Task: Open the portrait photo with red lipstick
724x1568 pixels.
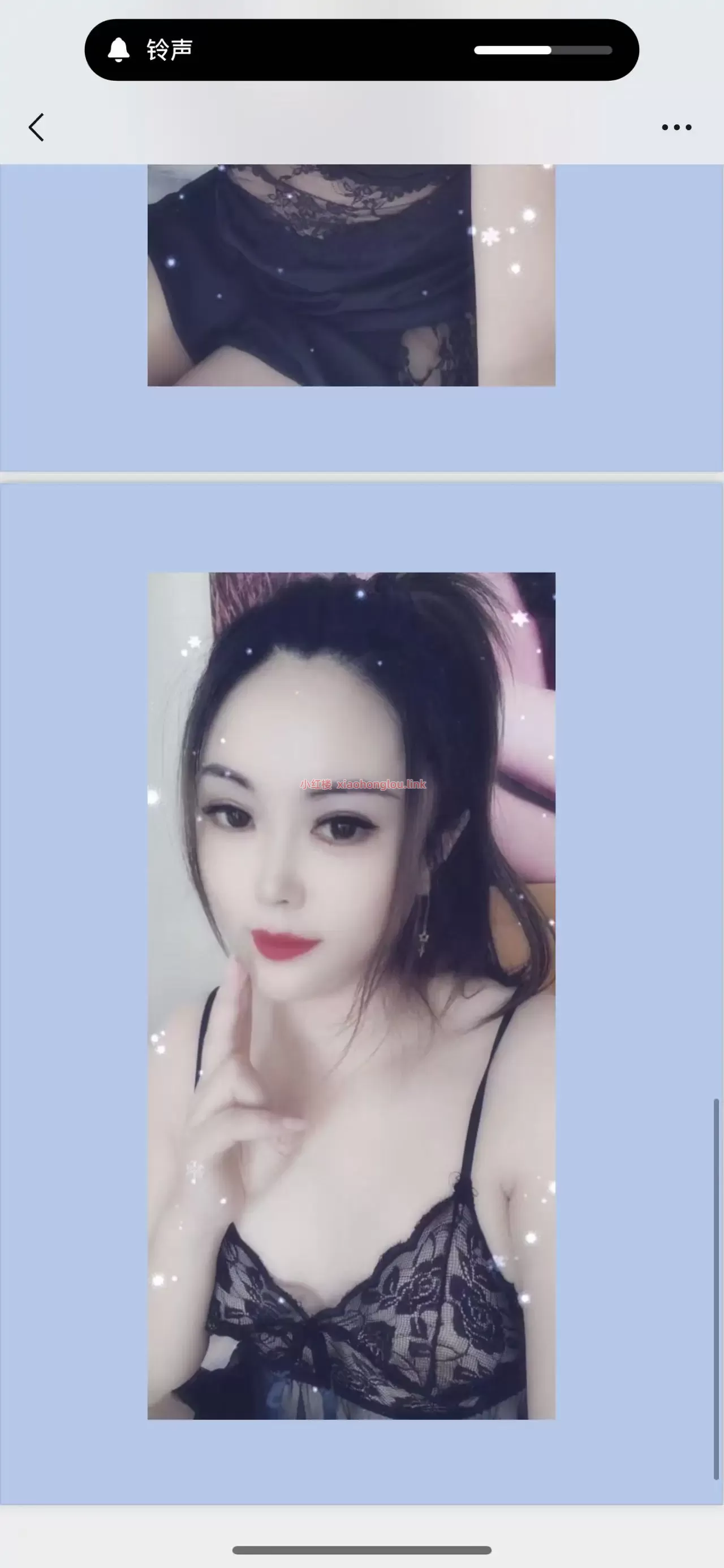Action: click(x=351, y=996)
